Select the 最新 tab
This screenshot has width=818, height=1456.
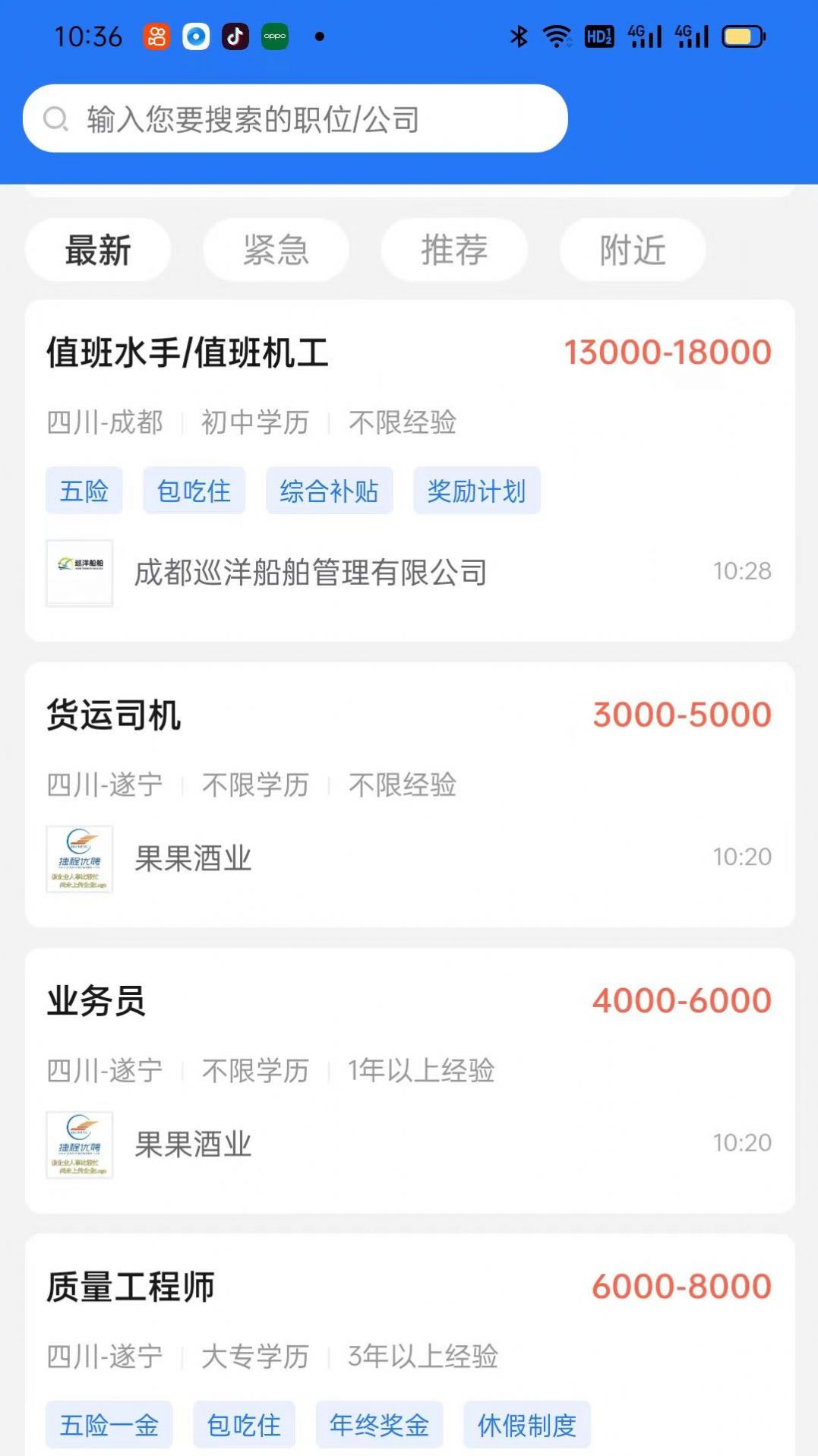pyautogui.click(x=98, y=250)
